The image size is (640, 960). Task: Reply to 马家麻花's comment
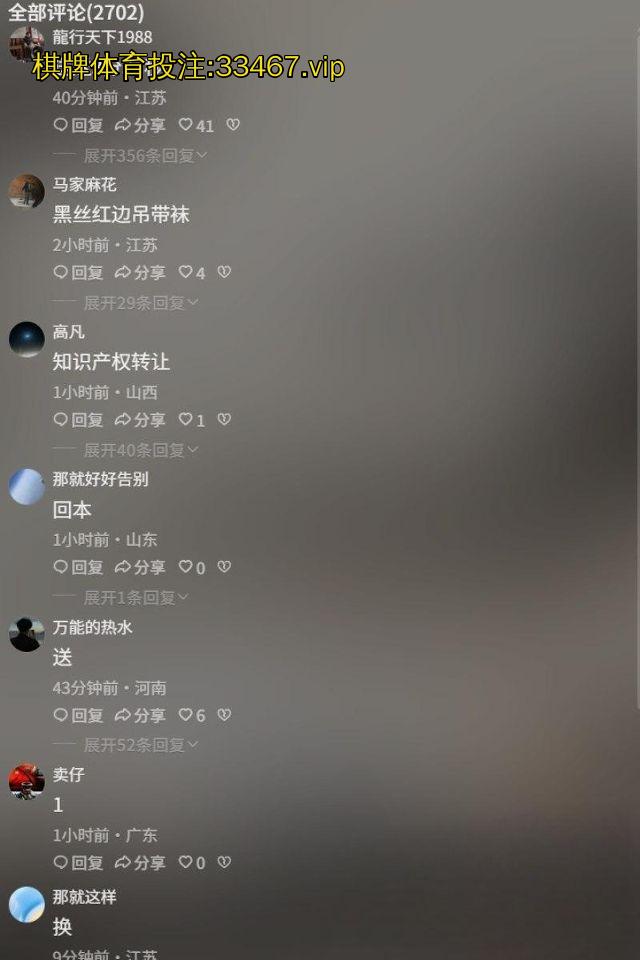pyautogui.click(x=78, y=272)
